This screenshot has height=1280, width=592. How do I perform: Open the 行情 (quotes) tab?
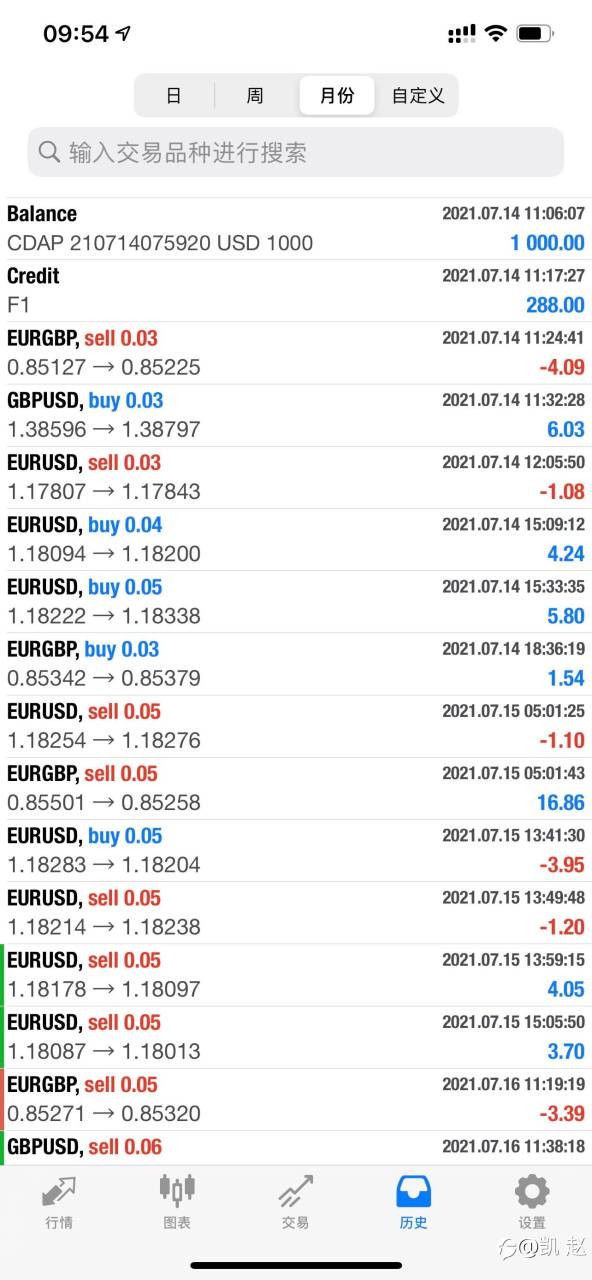click(x=59, y=1202)
